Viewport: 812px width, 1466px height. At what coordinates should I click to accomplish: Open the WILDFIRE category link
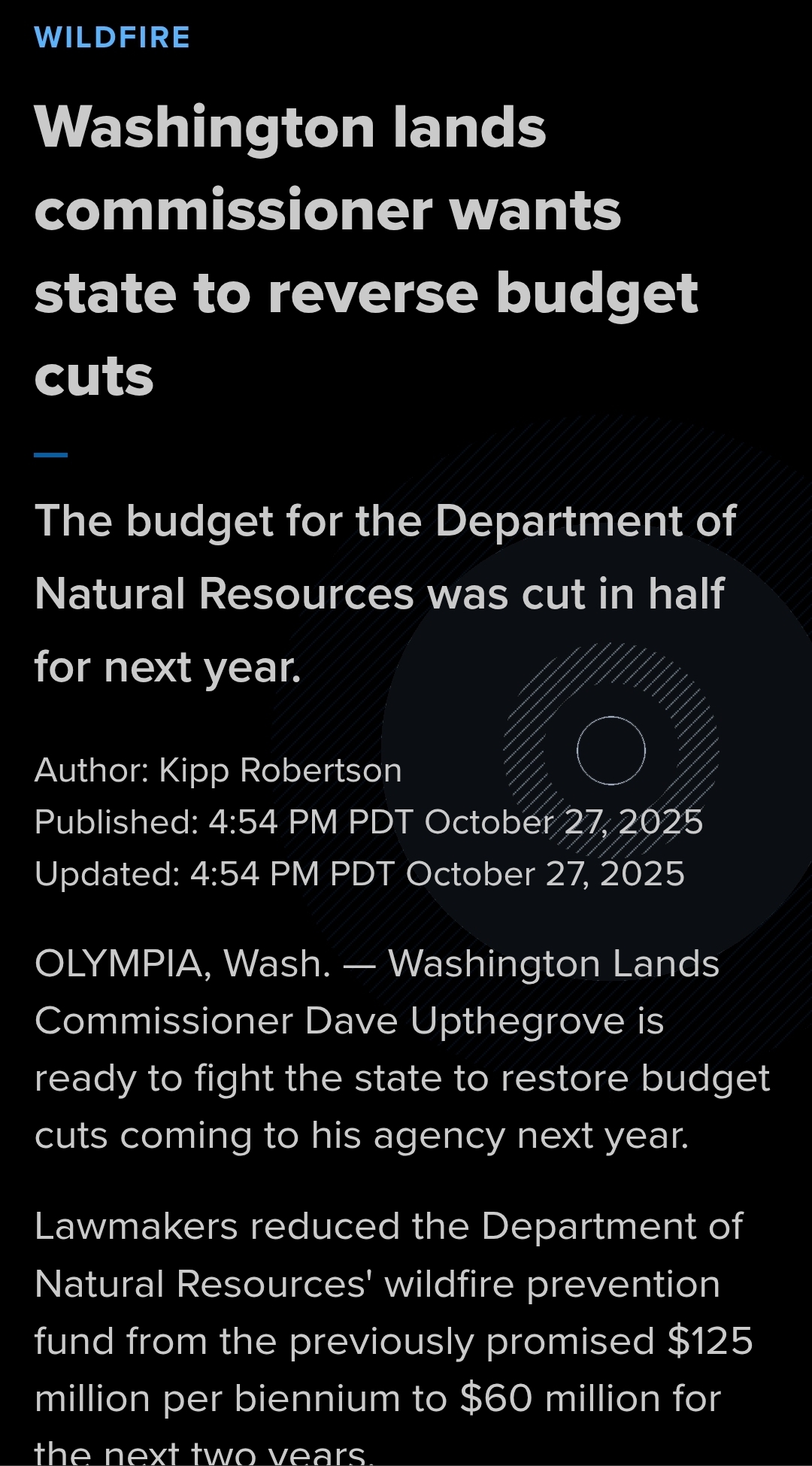coord(112,37)
